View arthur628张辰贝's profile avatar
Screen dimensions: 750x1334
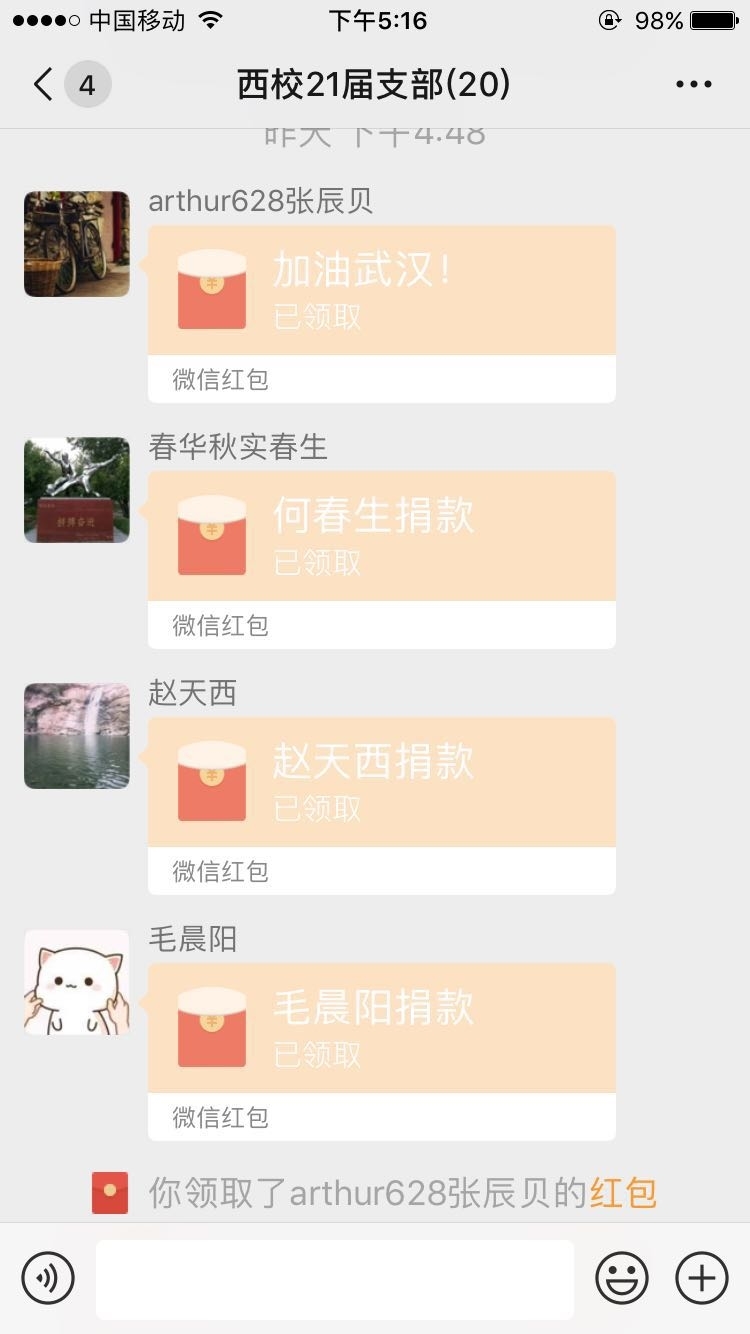coord(77,244)
